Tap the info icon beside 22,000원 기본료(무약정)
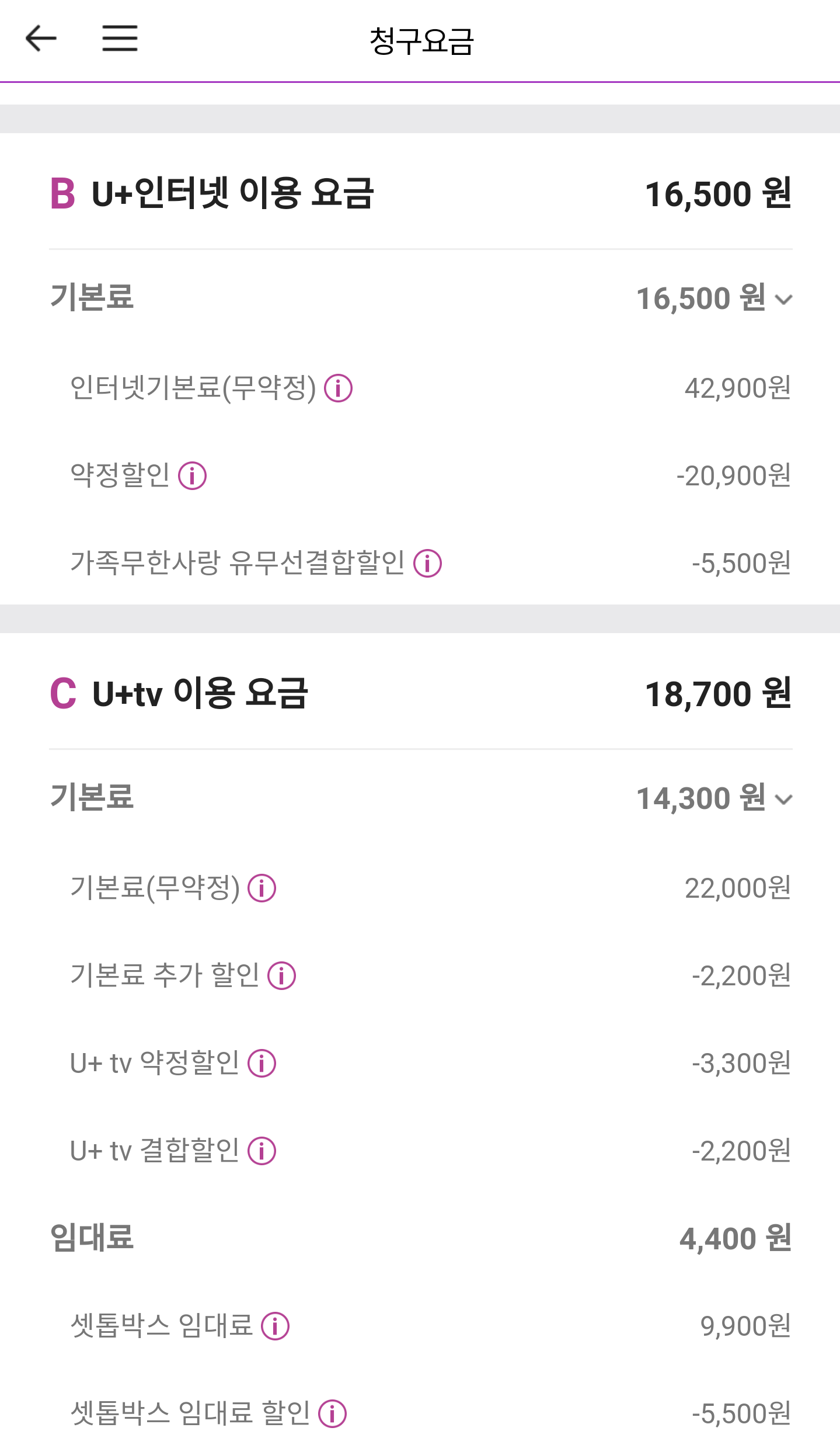The image size is (840, 1452). (262, 888)
